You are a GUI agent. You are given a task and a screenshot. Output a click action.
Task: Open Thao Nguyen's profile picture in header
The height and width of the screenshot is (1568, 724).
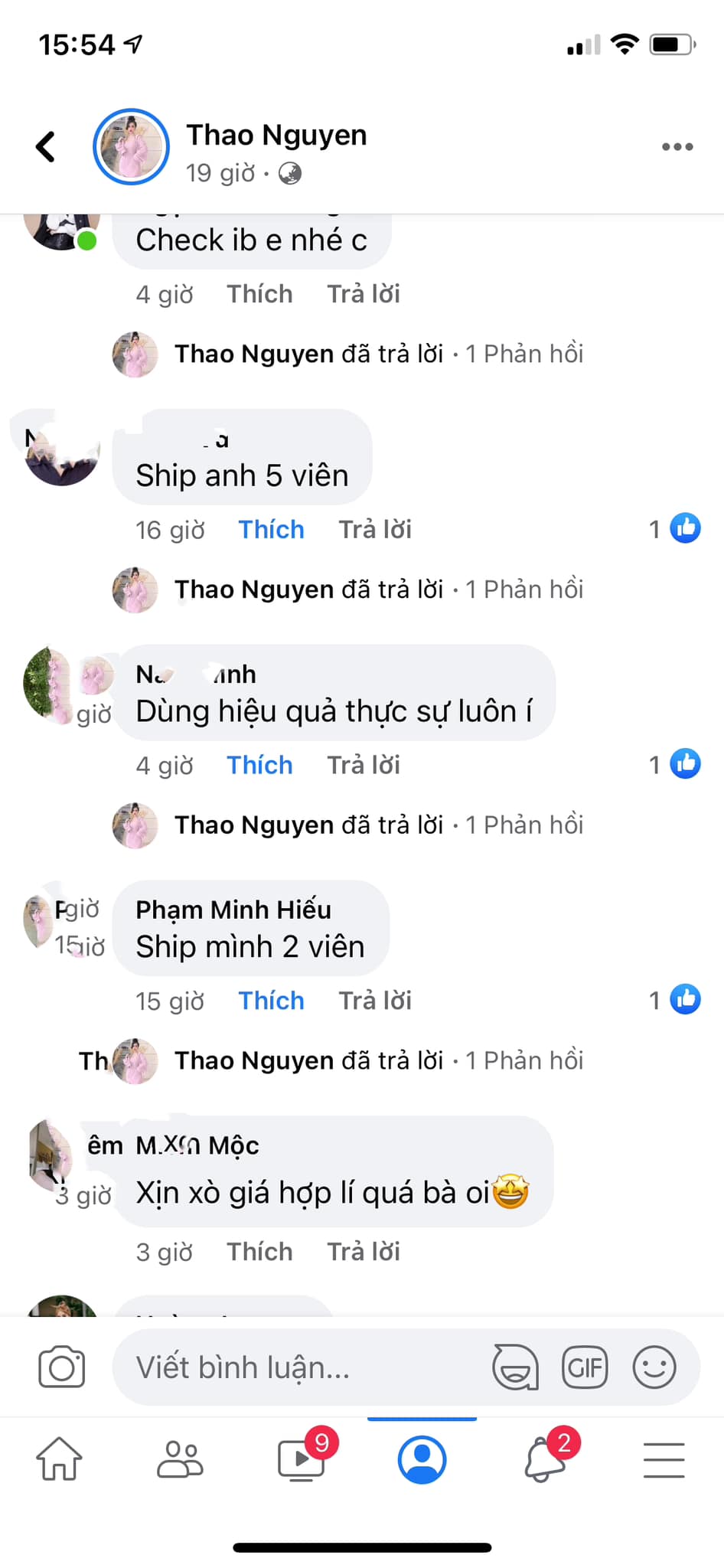(131, 147)
